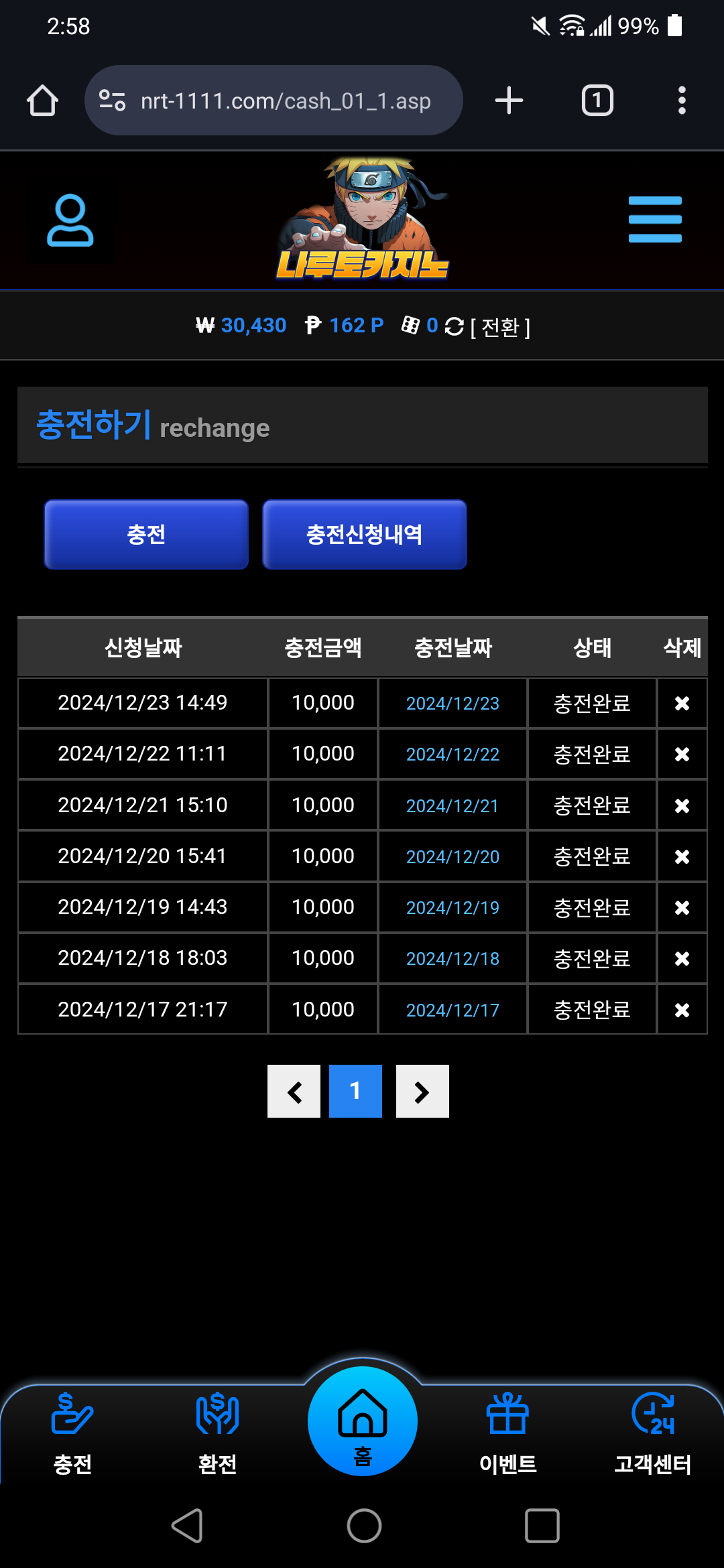Open the 이벤트 tab
This screenshot has width=724, height=1568.
tap(507, 1431)
